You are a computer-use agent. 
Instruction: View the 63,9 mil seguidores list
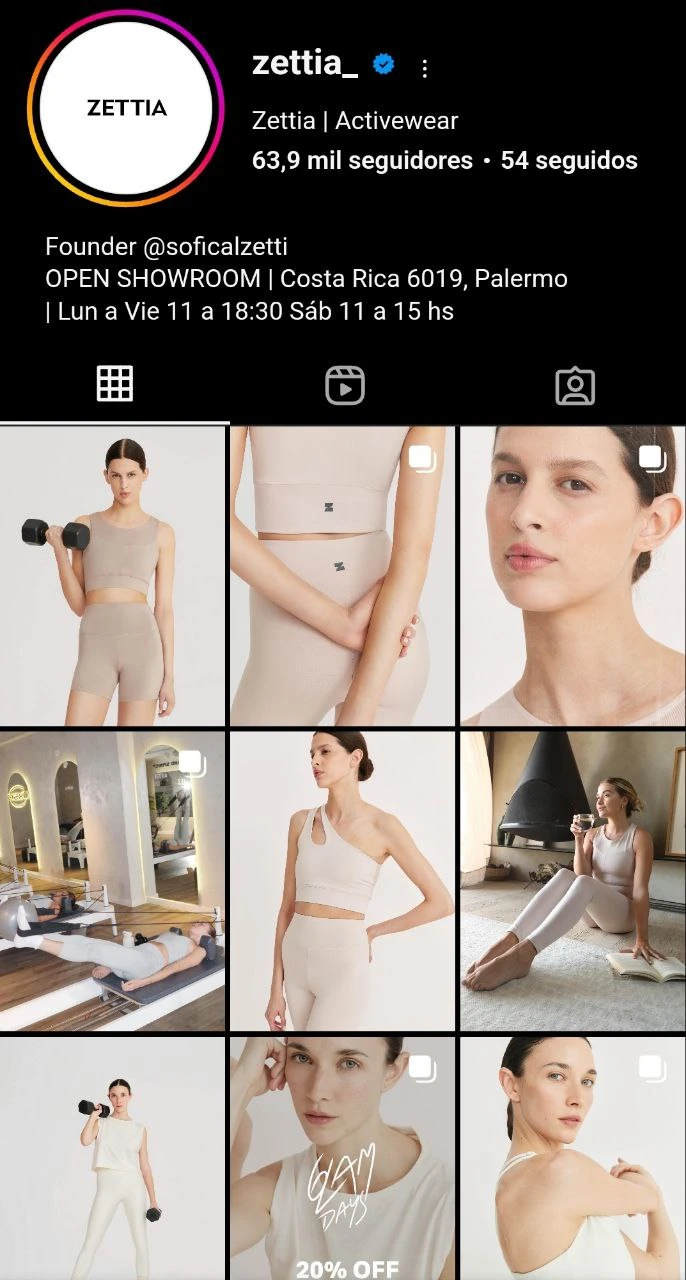pyautogui.click(x=362, y=160)
